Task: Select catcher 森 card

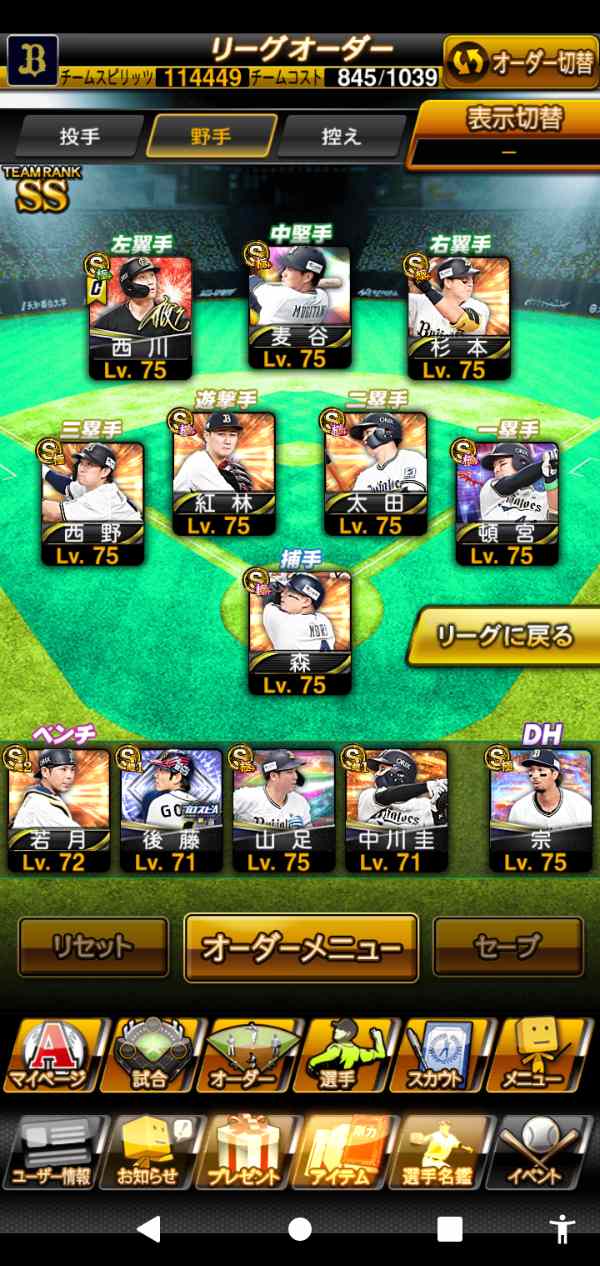Action: (x=300, y=632)
